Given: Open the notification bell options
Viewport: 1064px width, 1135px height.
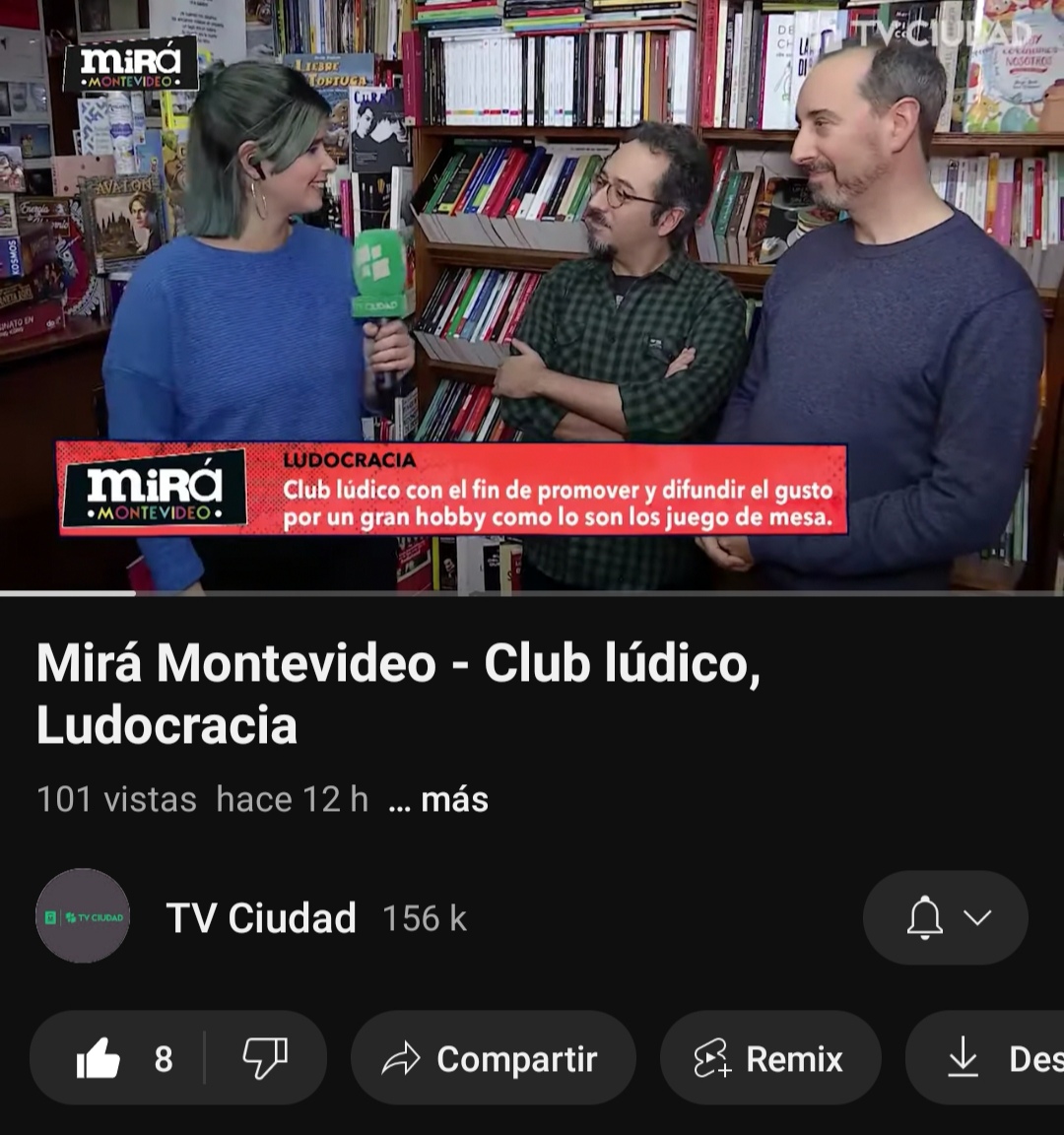Looking at the screenshot, I should pyautogui.click(x=946, y=918).
